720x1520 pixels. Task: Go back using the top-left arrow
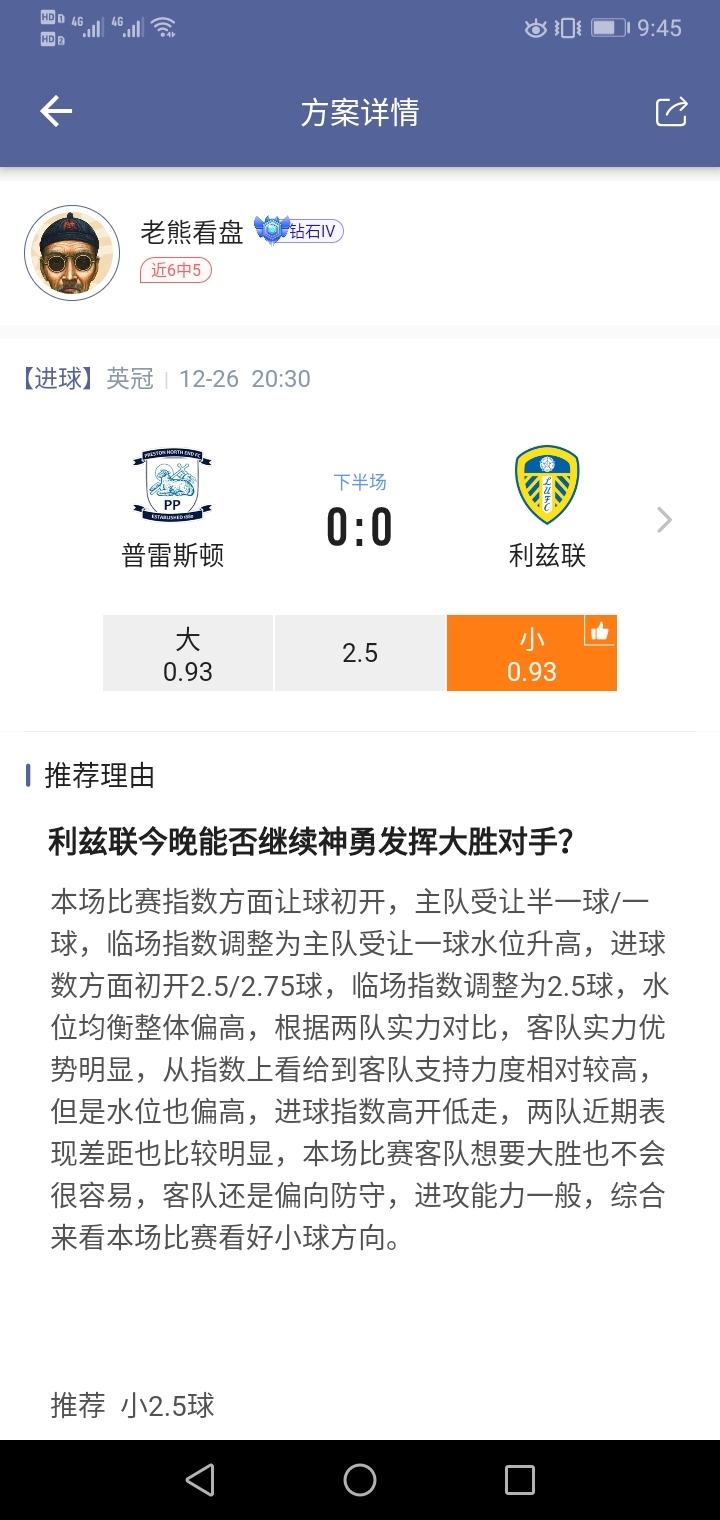pyautogui.click(x=56, y=112)
